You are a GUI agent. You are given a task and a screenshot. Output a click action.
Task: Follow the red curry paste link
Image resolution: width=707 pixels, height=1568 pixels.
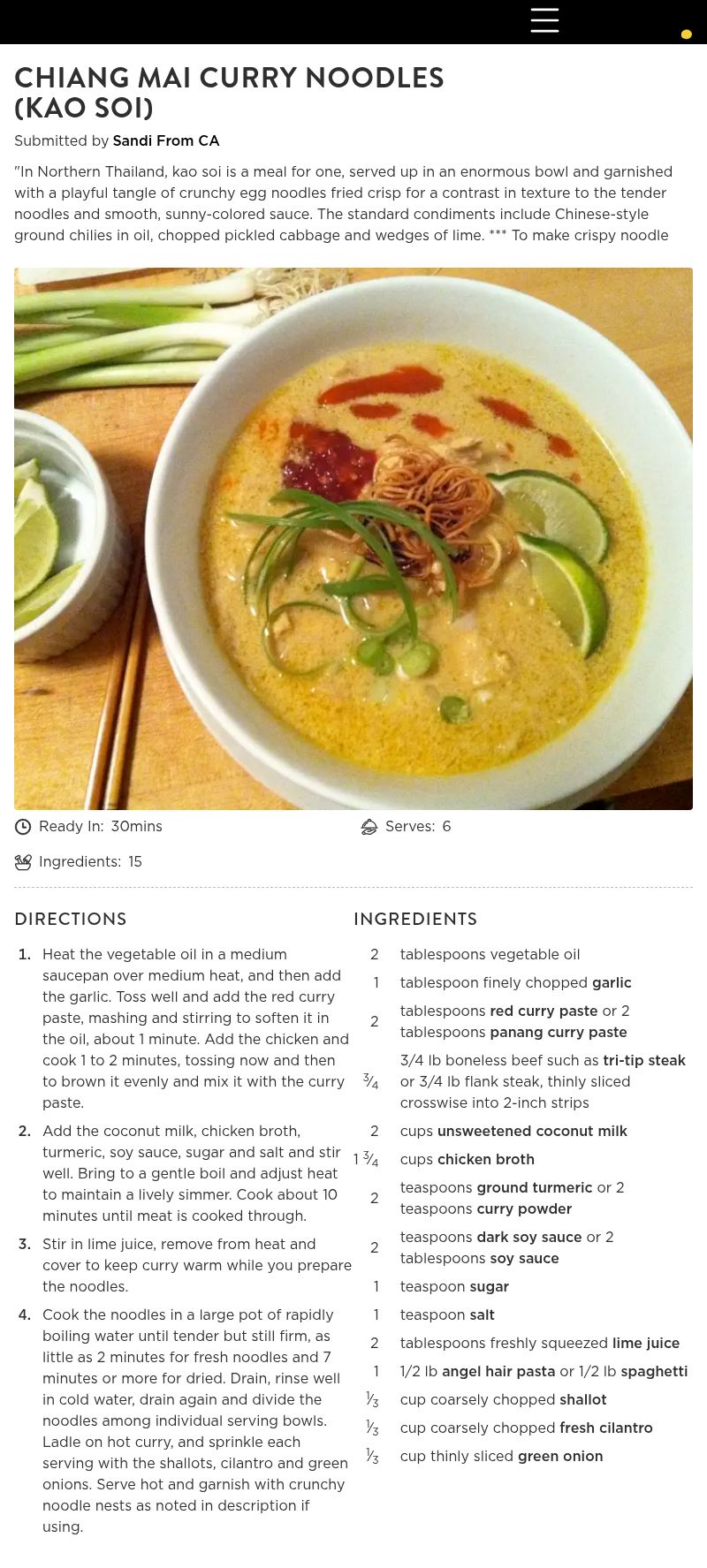(544, 1011)
